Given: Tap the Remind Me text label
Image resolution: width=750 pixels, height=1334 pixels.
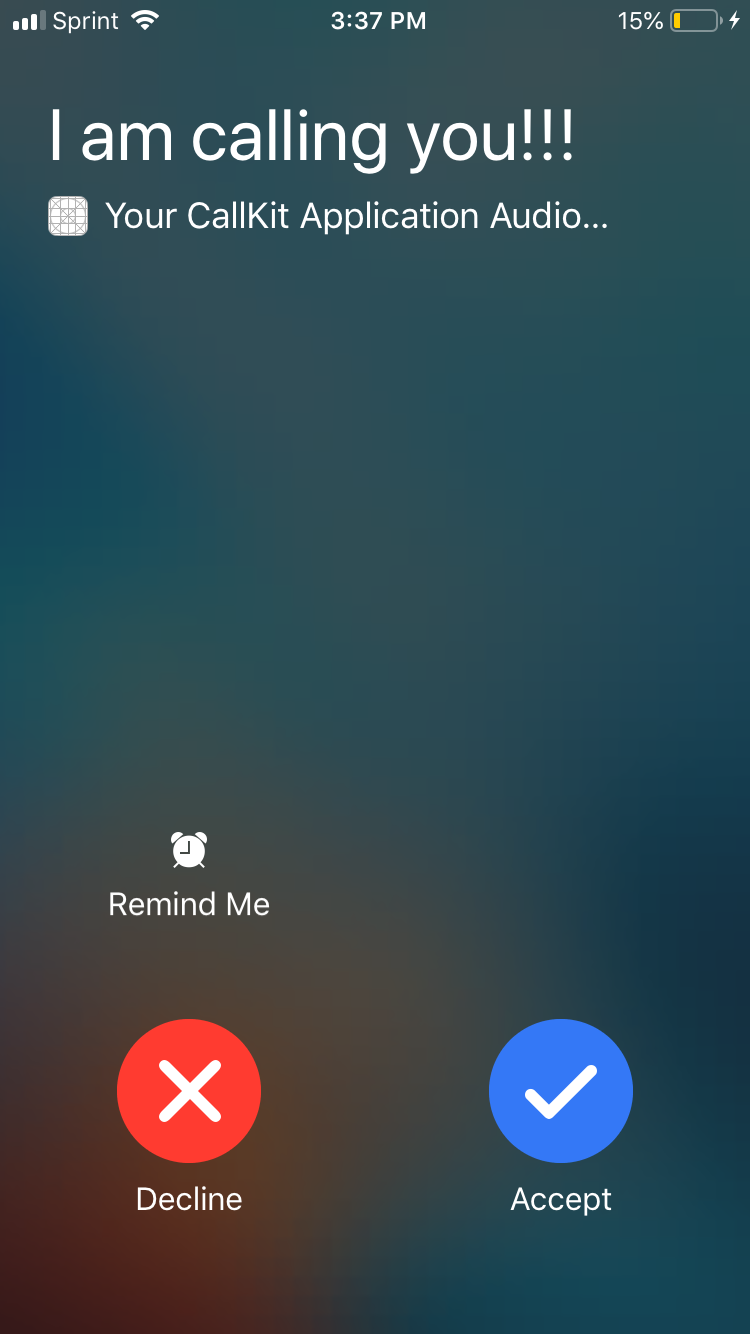Looking at the screenshot, I should point(189,903).
